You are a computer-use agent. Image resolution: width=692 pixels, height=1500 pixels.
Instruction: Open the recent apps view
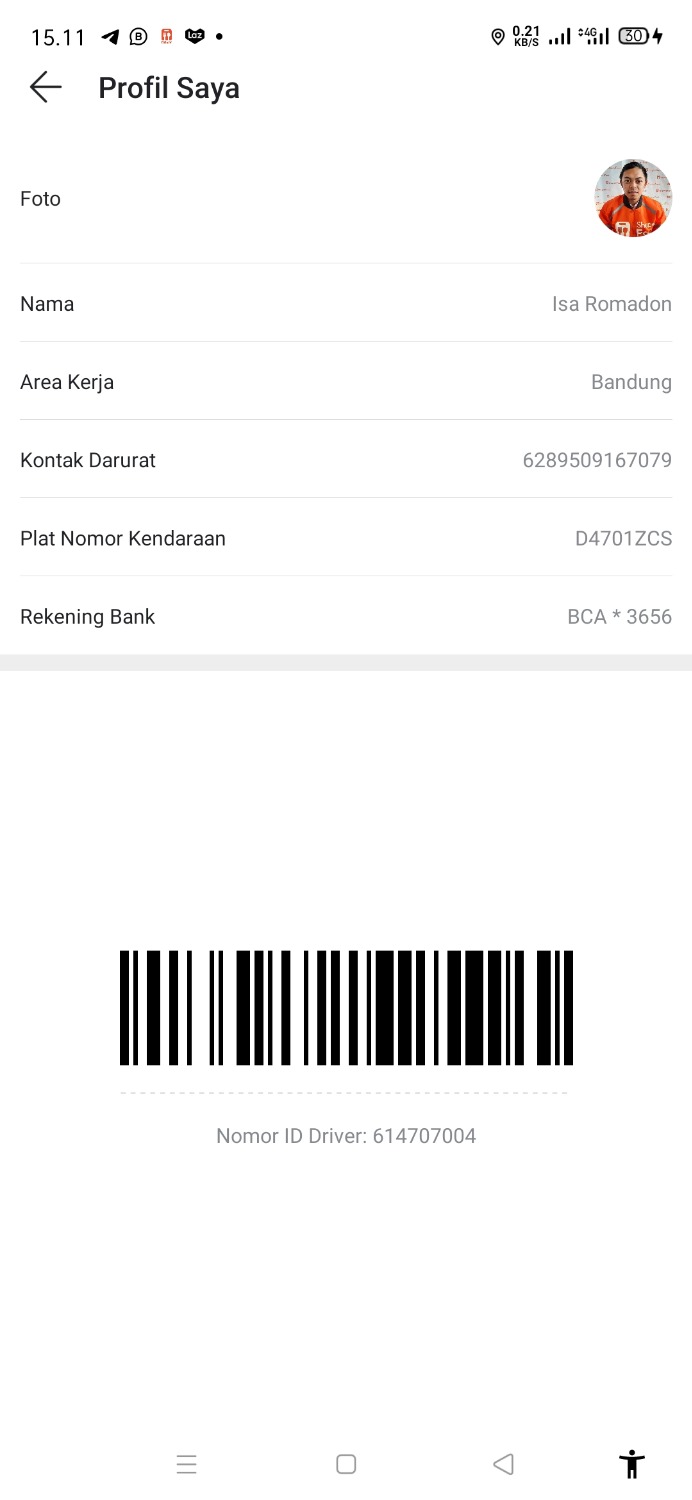click(187, 1464)
